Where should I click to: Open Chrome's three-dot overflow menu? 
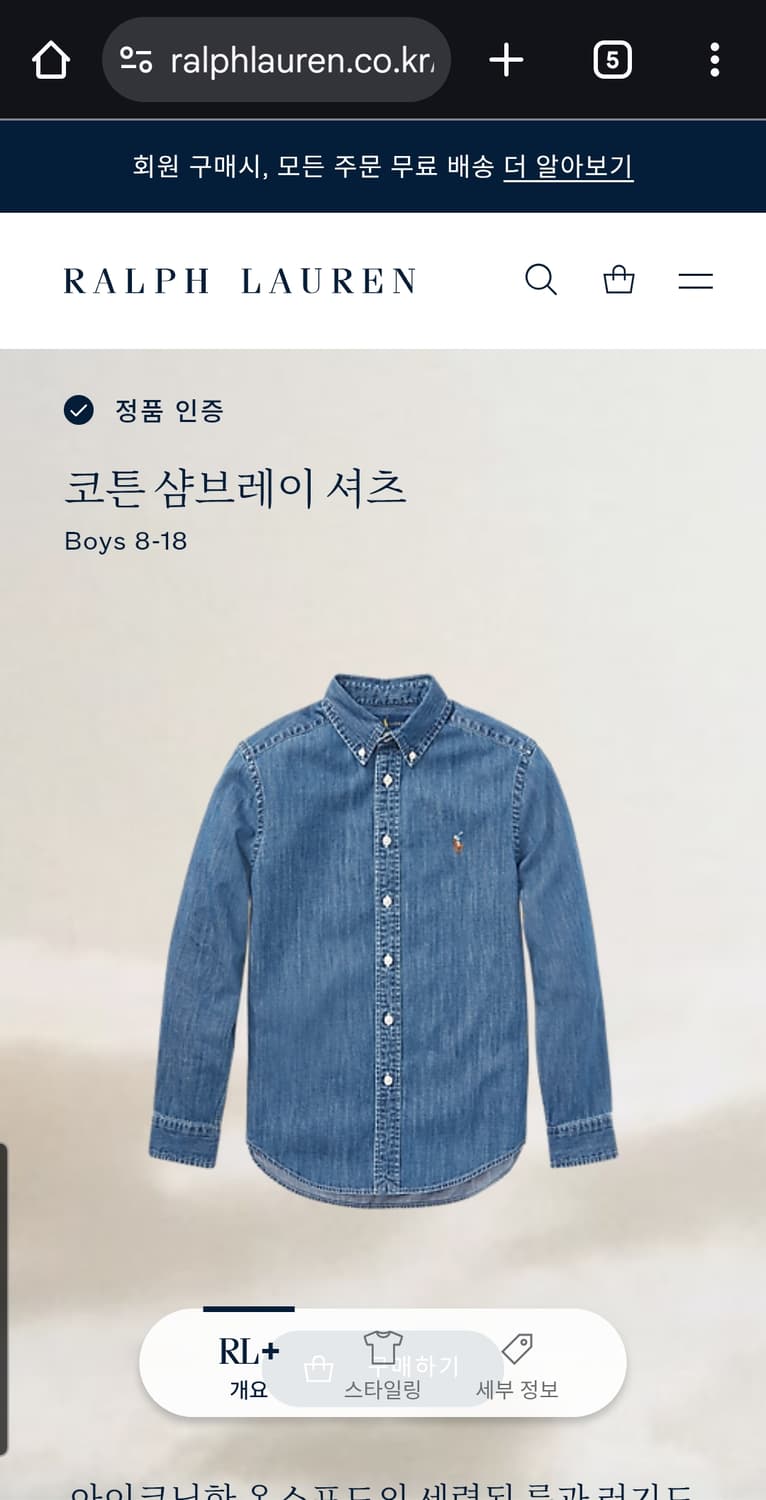coord(714,59)
